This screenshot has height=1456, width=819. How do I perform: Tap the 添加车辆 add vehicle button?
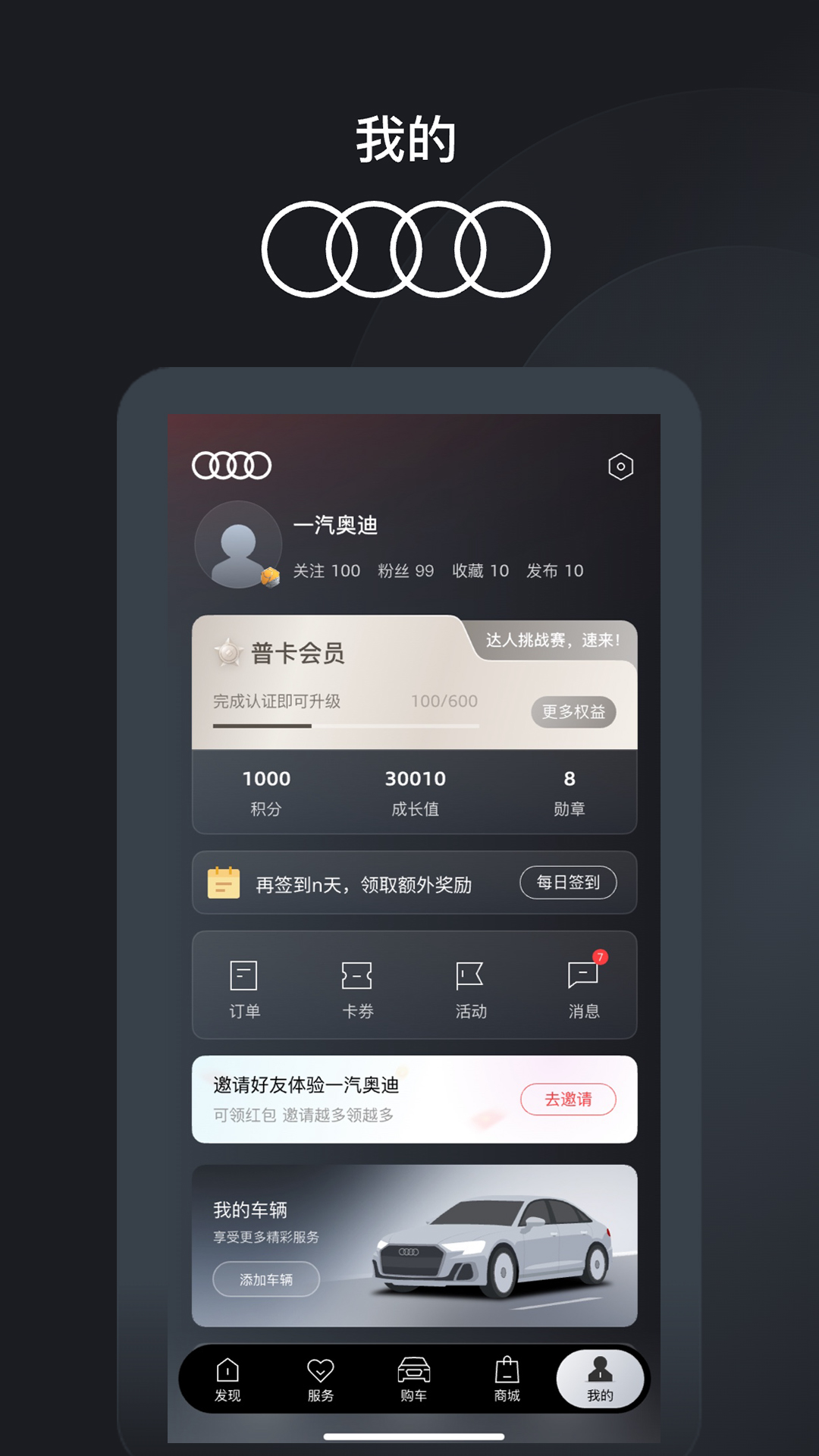click(x=267, y=1279)
